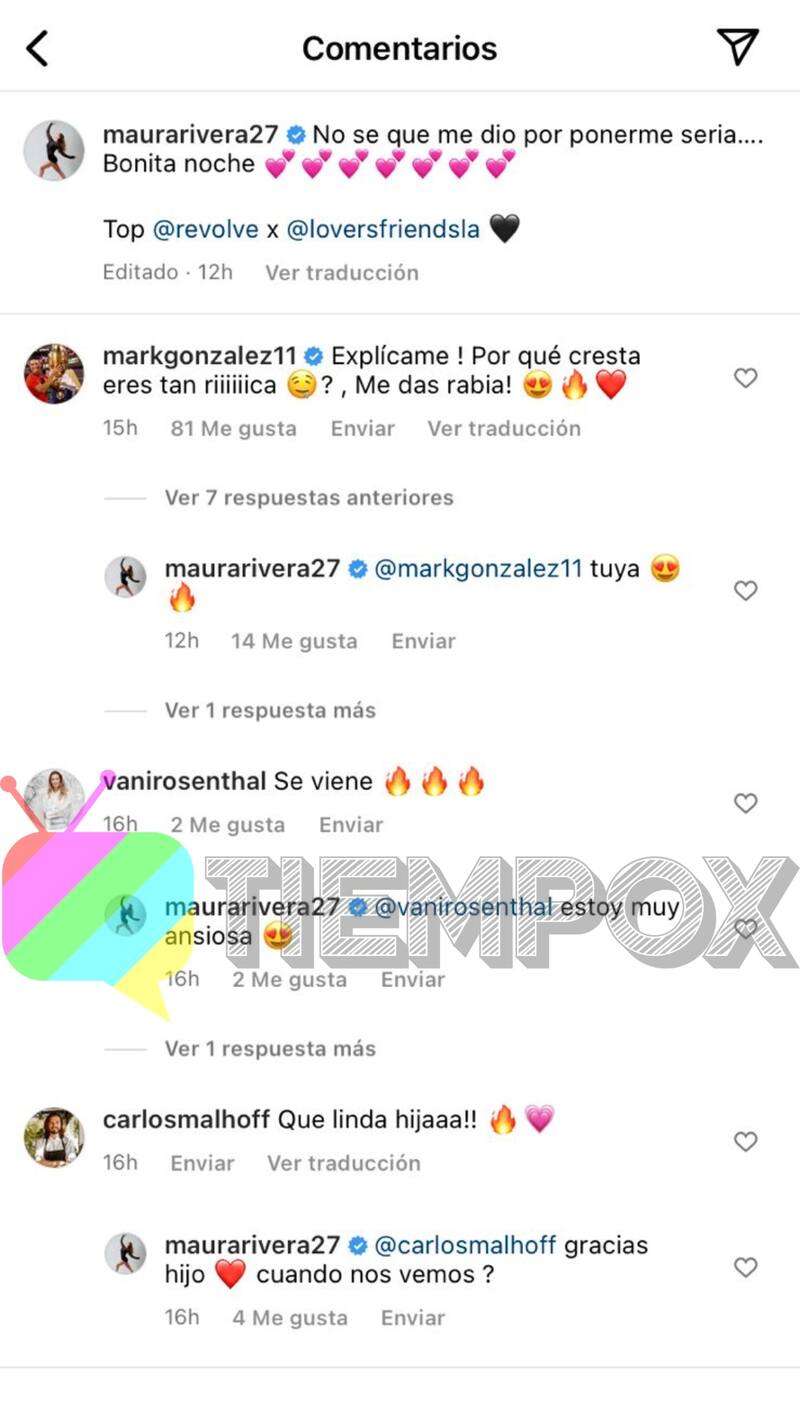This screenshot has width=800, height=1422.
Task: Translate carlosmalhoff's comment
Action: tap(343, 1163)
